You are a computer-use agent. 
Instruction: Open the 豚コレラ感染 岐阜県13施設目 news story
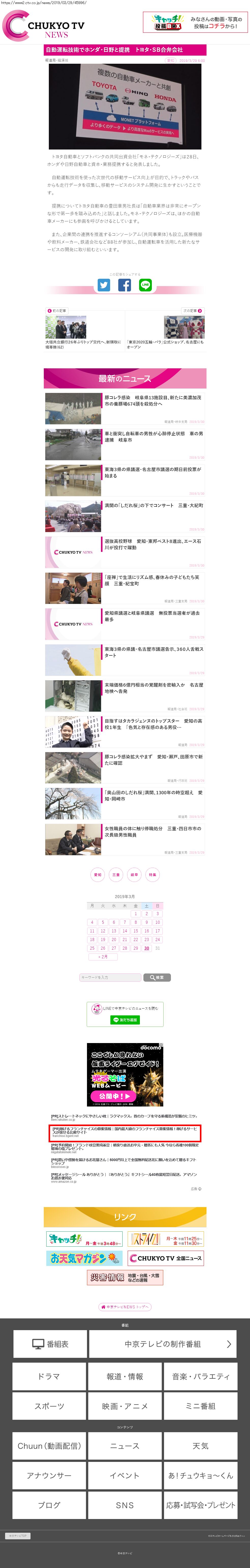[152, 401]
